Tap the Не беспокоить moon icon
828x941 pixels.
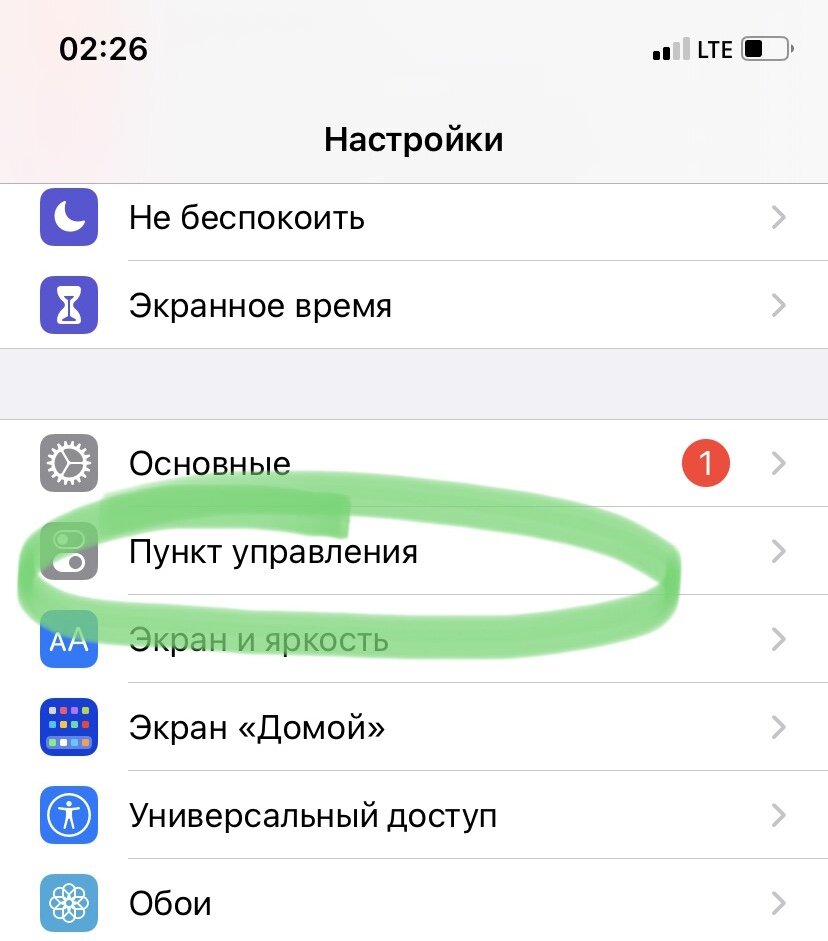click(68, 218)
